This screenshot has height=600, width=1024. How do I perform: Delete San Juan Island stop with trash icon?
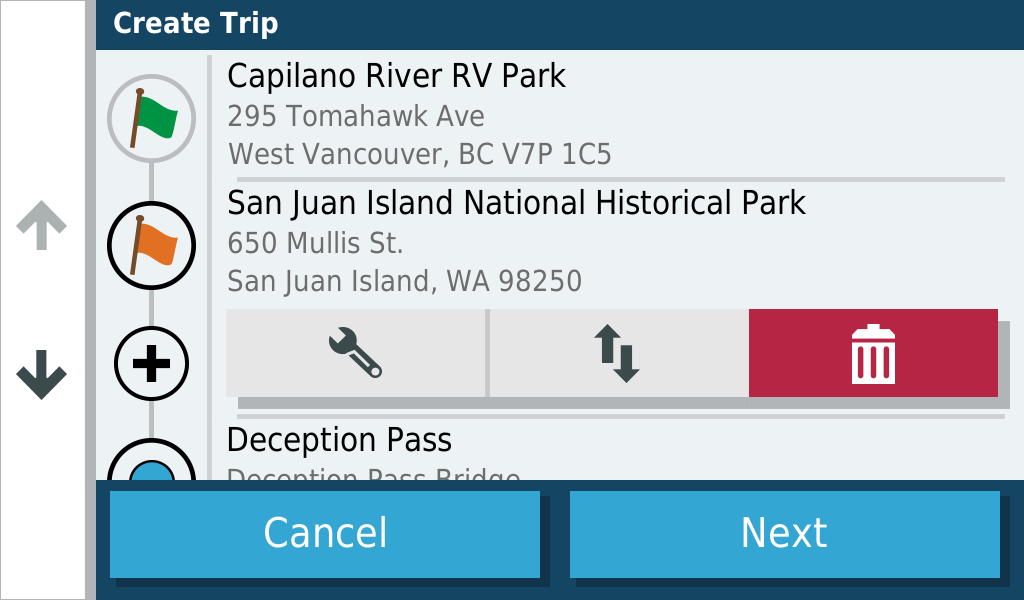pyautogui.click(x=873, y=353)
